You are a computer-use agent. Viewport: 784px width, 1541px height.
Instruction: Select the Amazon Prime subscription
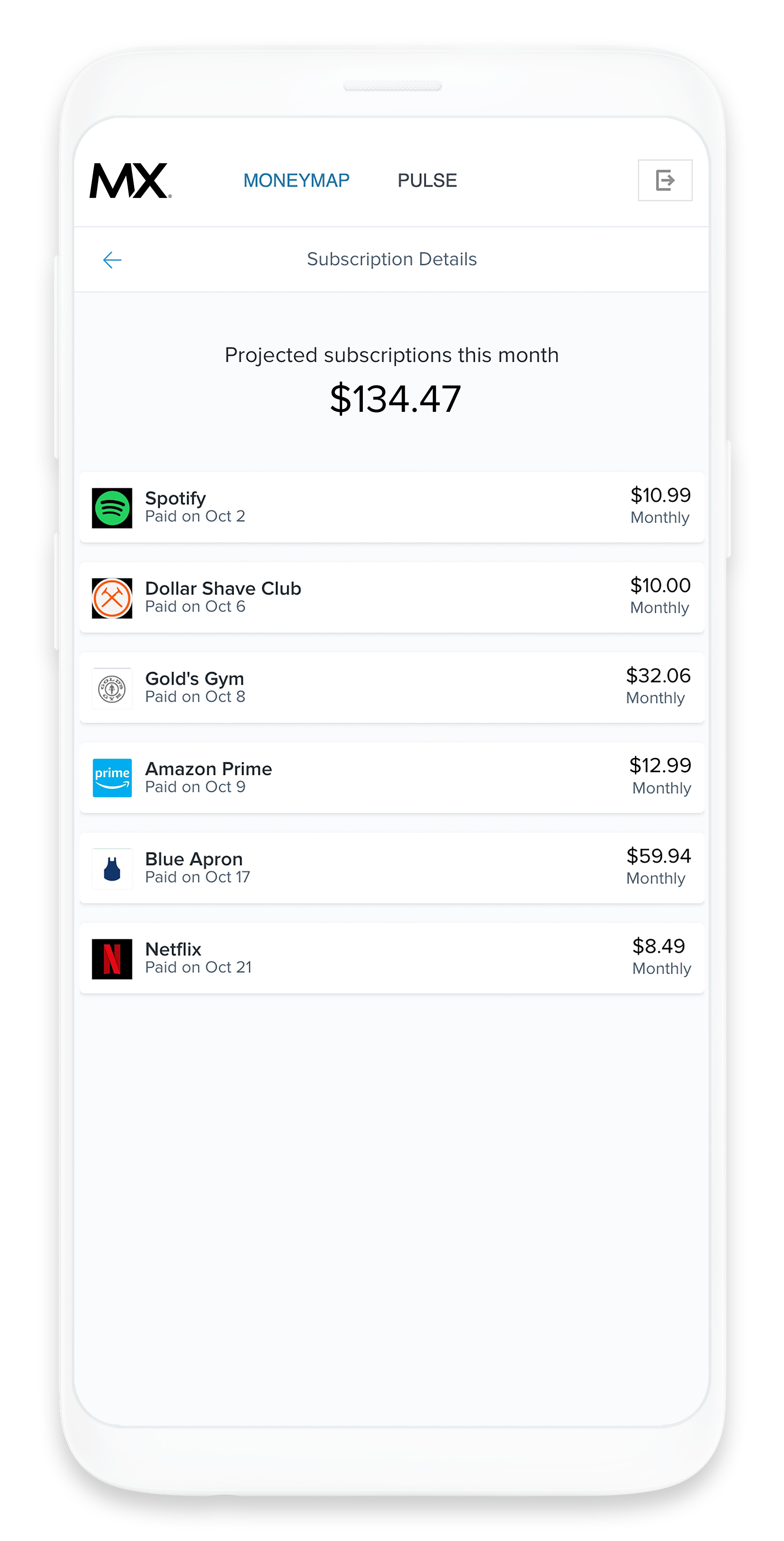click(x=392, y=778)
